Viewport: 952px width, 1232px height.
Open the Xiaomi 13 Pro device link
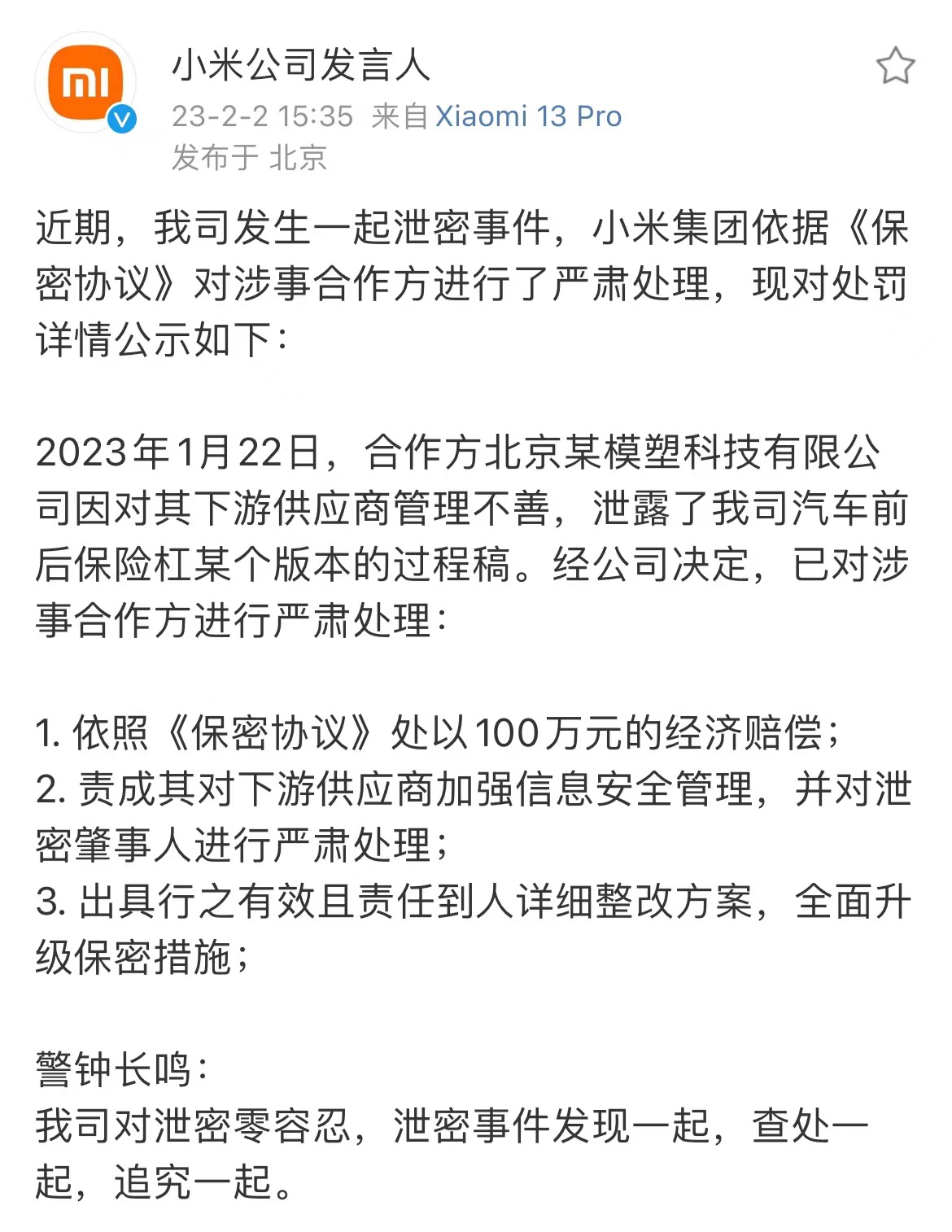tap(528, 116)
